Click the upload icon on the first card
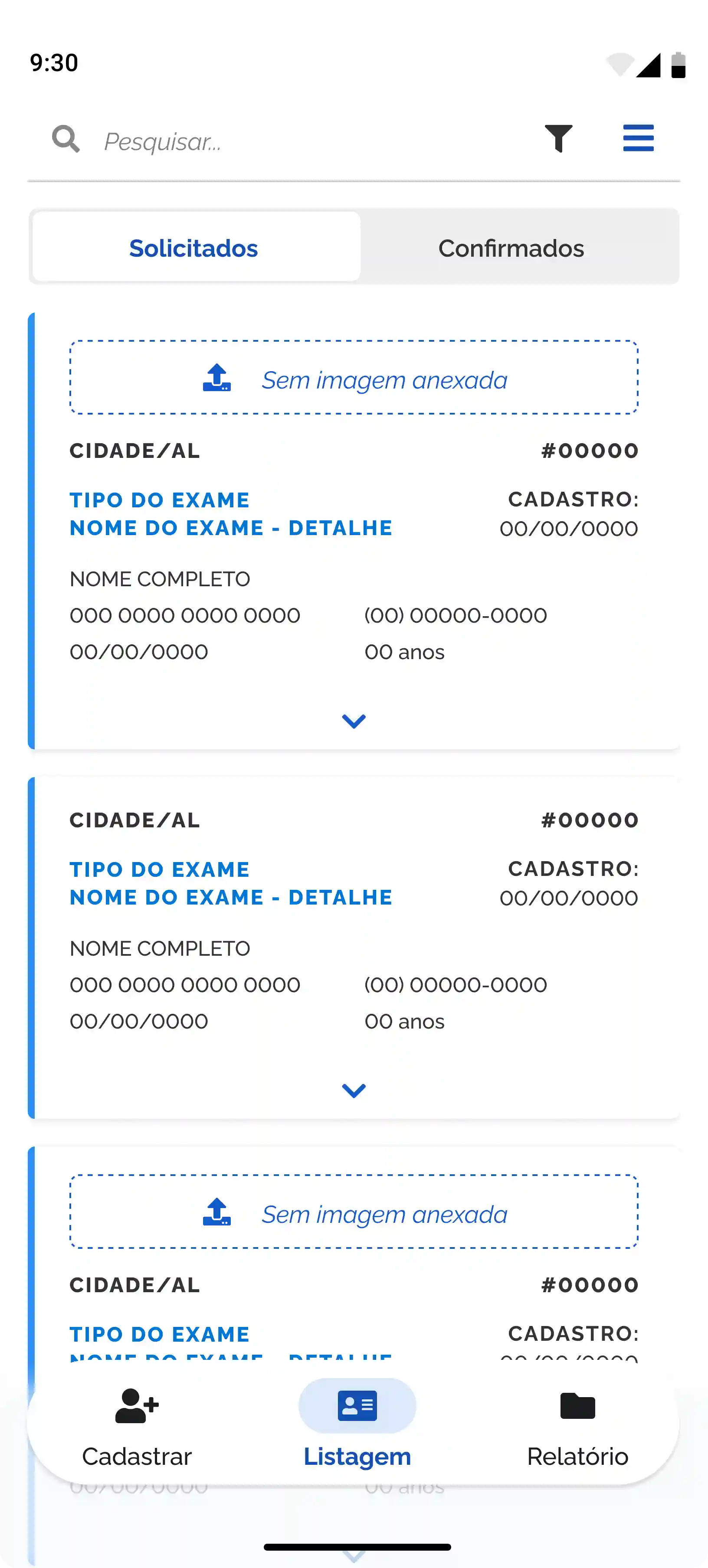This screenshot has width=708, height=1568. point(217,379)
